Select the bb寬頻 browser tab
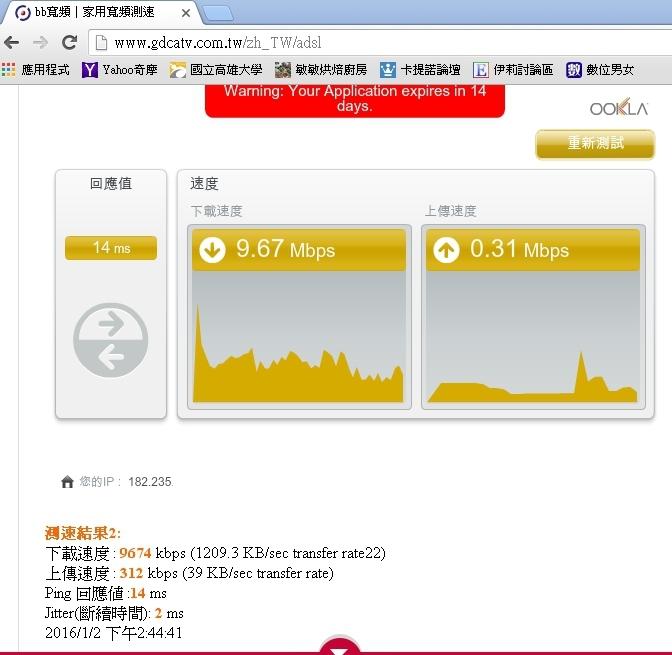 tap(100, 13)
